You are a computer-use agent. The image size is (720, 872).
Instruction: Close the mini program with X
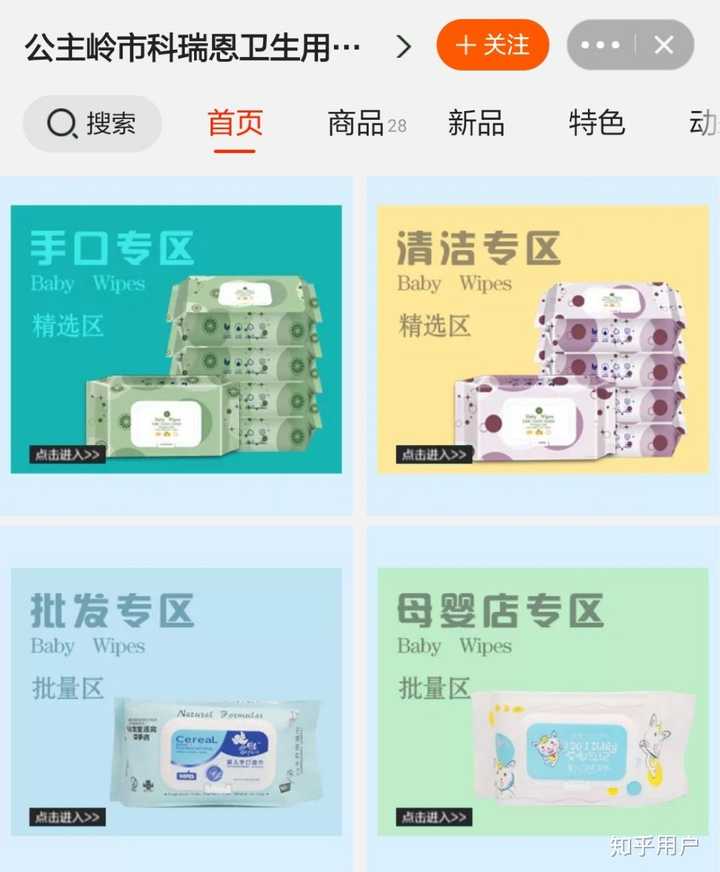664,45
